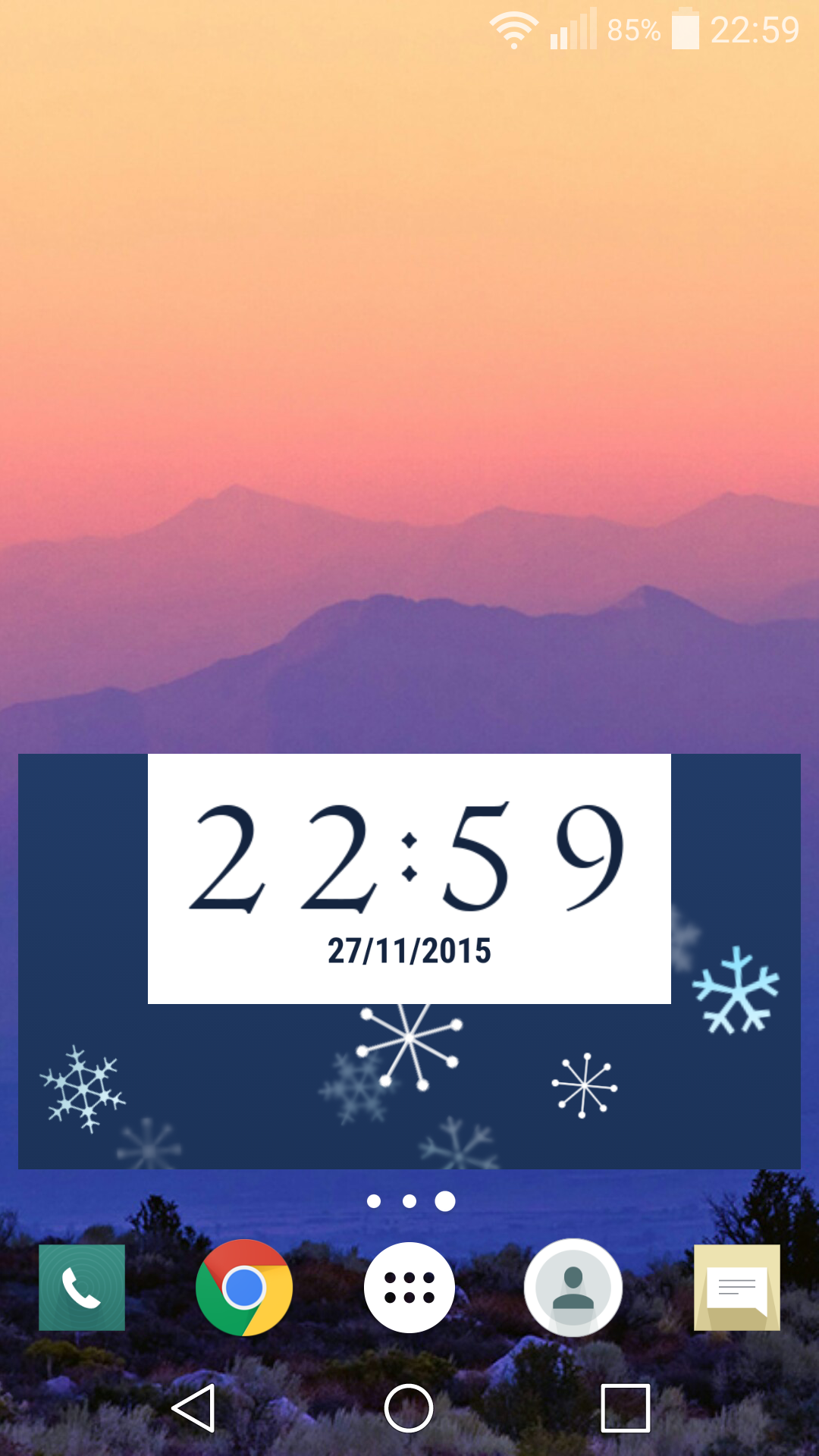Open the Messaging app
The height and width of the screenshot is (1456, 819).
click(x=737, y=1288)
